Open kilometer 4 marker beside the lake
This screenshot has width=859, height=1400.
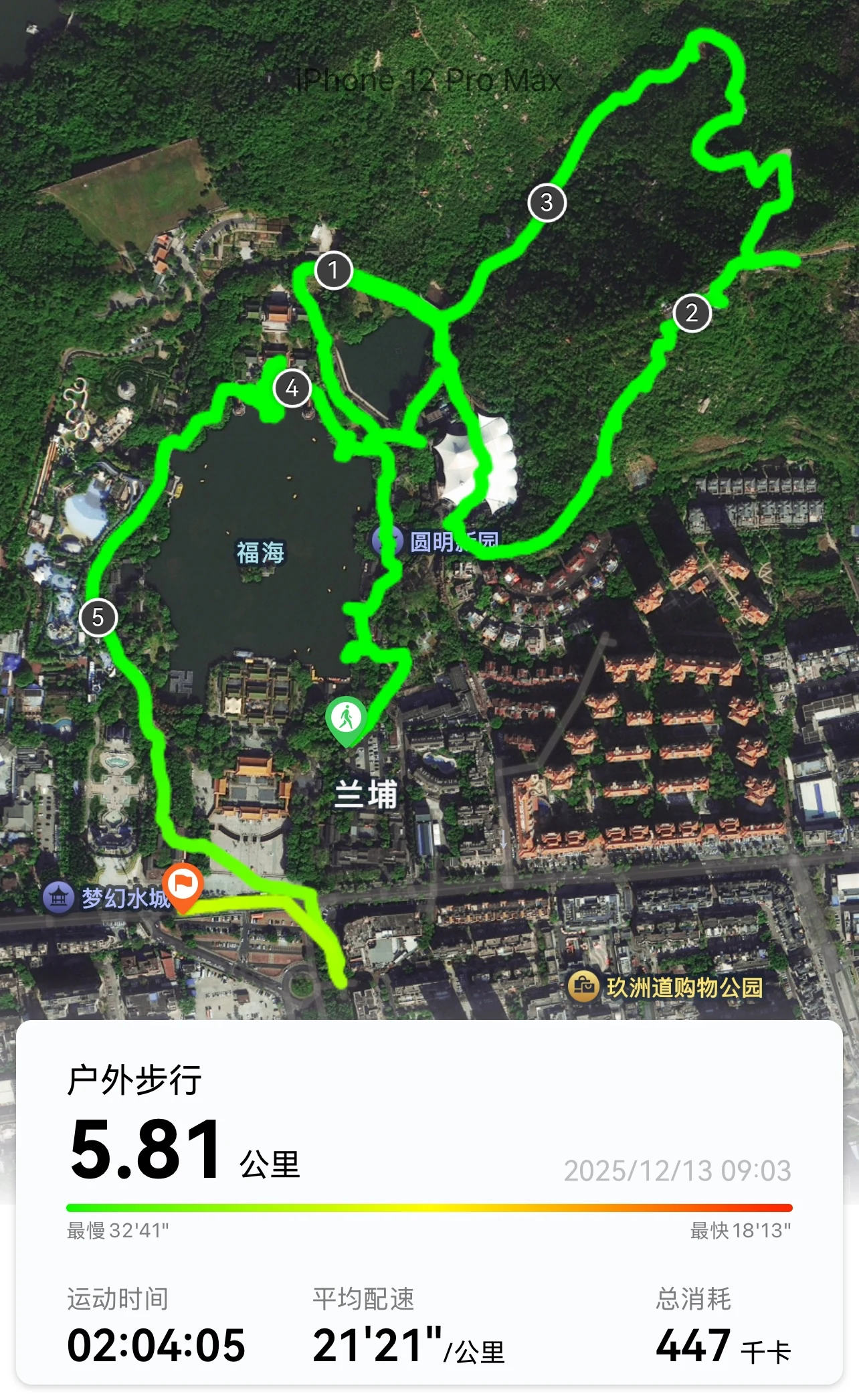click(292, 387)
